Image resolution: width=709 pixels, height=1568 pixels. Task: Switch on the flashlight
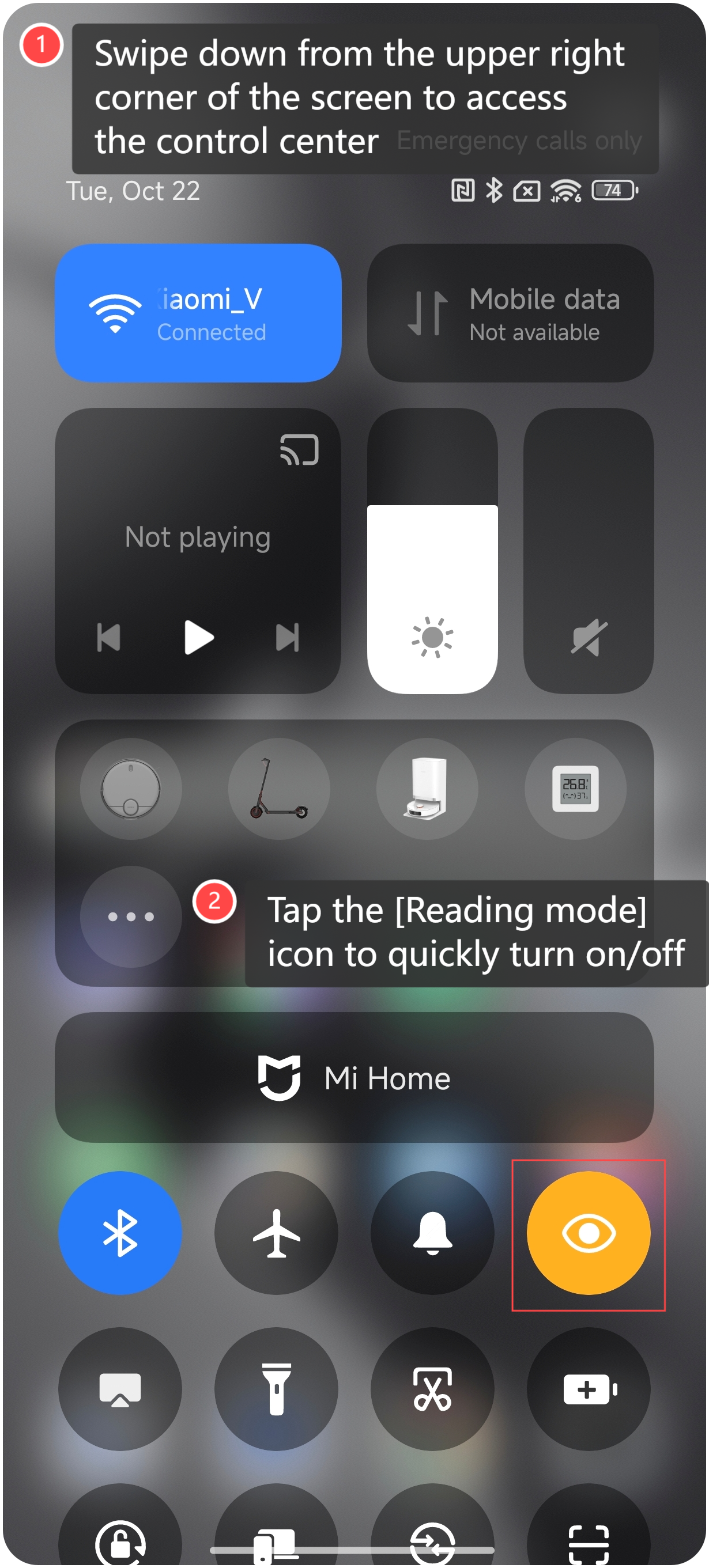point(276,1389)
